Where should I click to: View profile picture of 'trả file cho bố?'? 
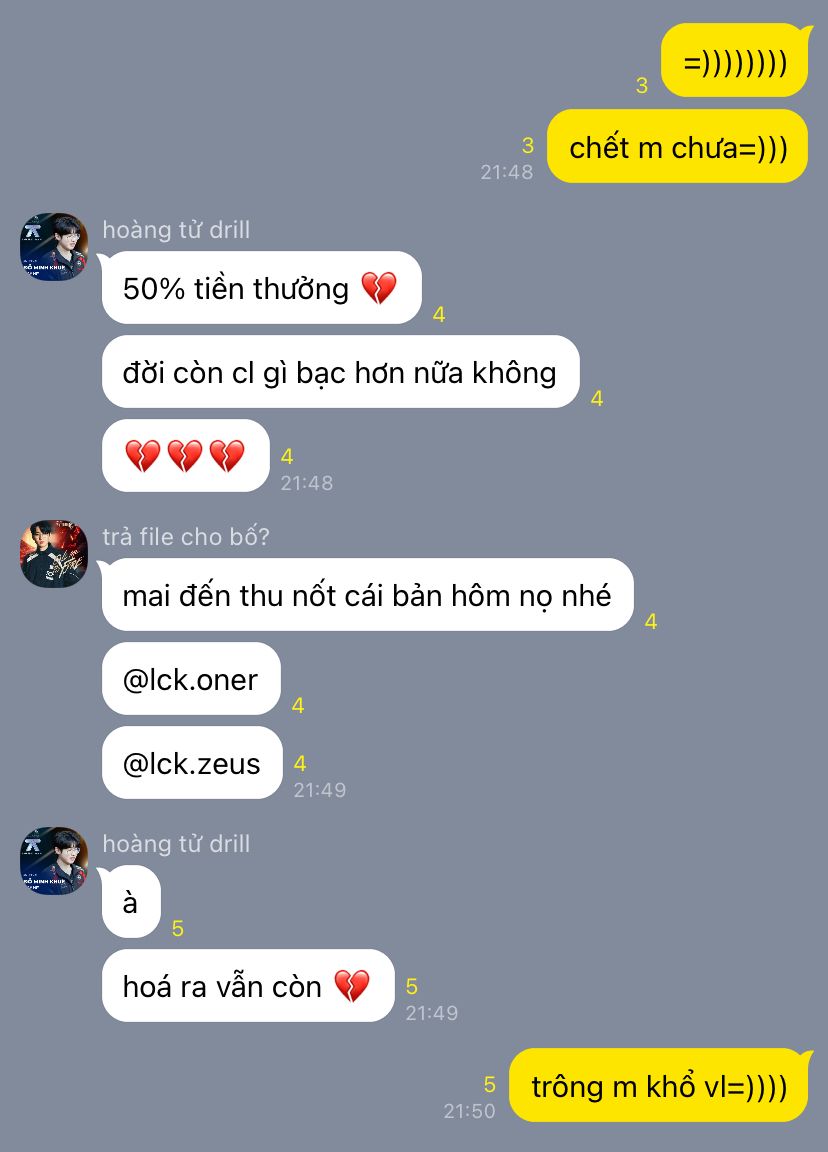tap(54, 554)
